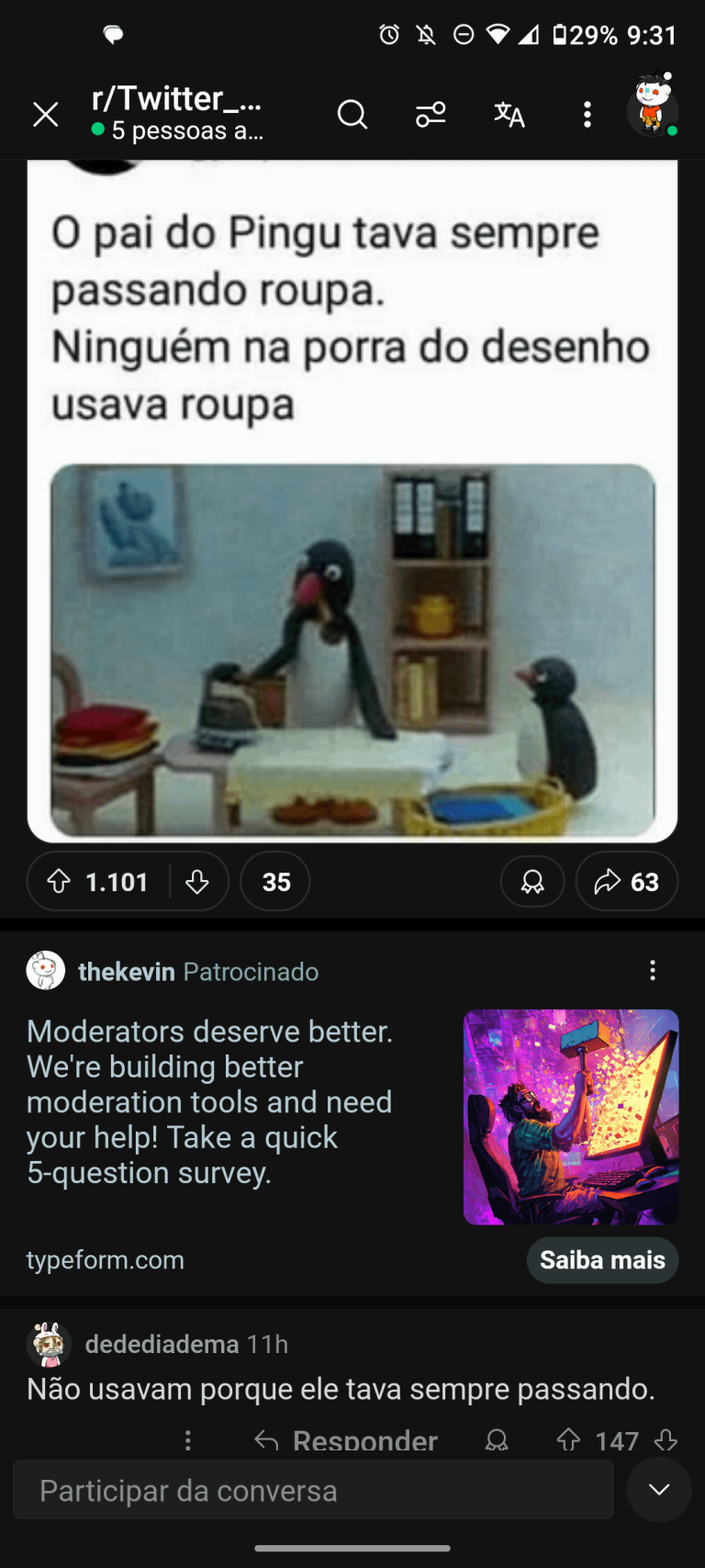This screenshot has width=705, height=1568.
Task: Upvote the Pingu post
Action: pos(60,882)
